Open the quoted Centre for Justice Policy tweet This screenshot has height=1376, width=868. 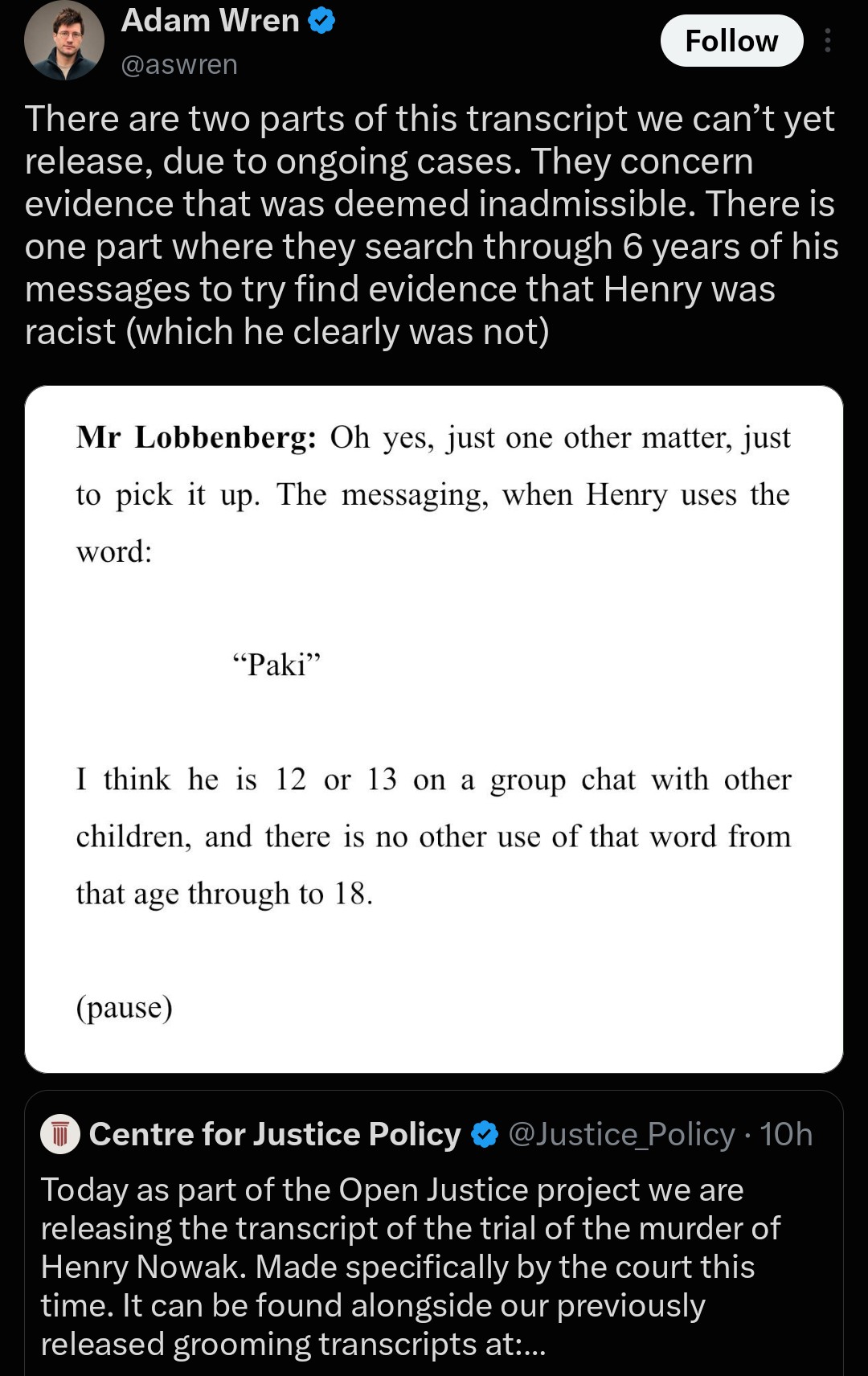(x=434, y=1233)
